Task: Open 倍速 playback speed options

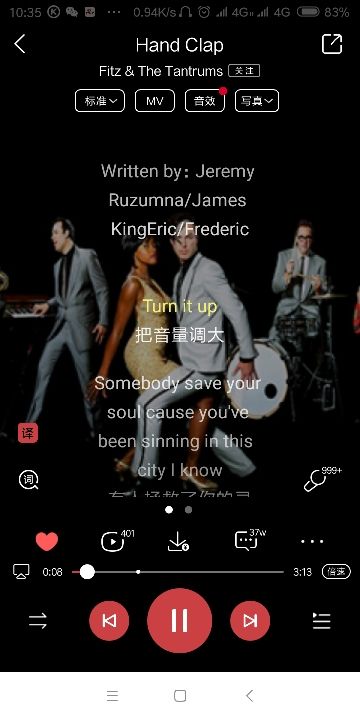Action: [336, 572]
